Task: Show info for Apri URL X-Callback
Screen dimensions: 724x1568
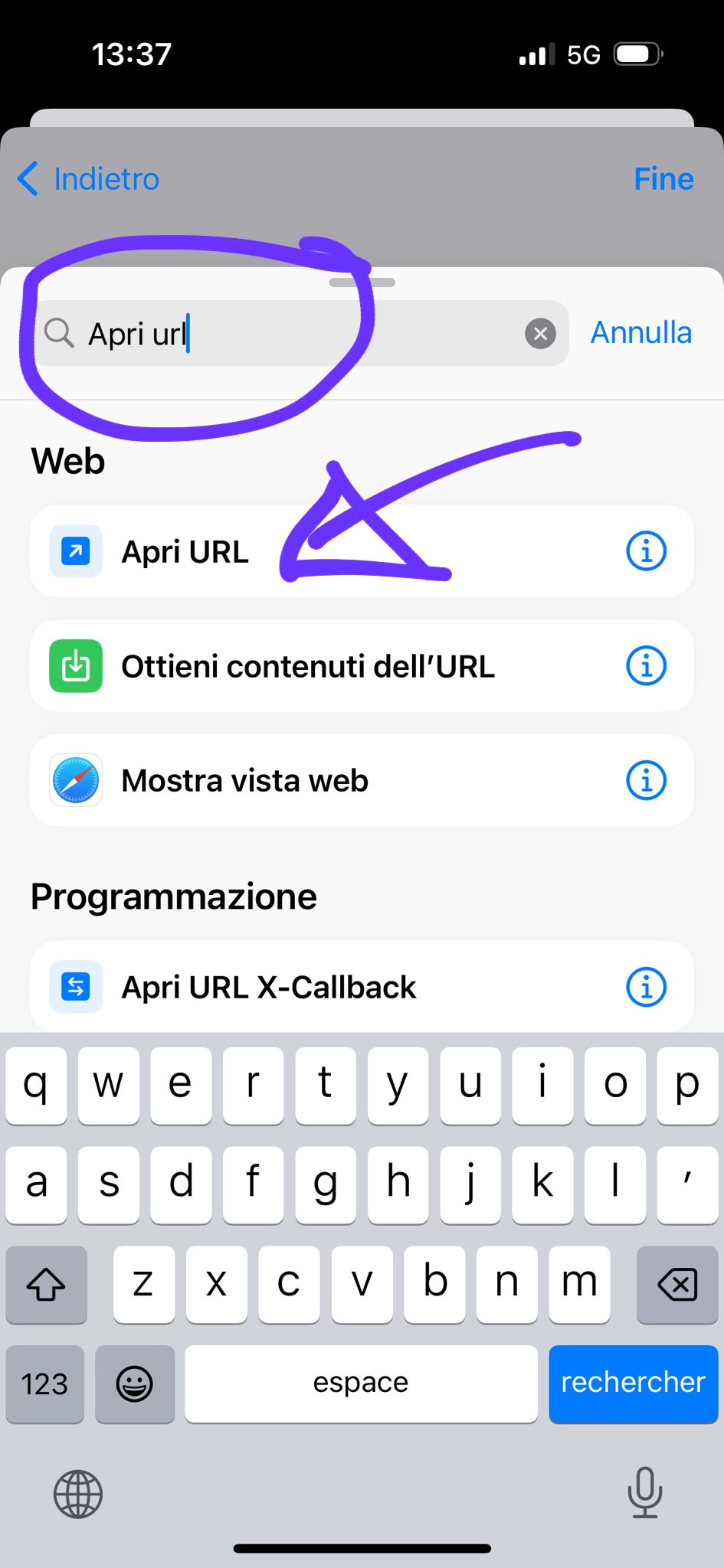Action: point(646,988)
